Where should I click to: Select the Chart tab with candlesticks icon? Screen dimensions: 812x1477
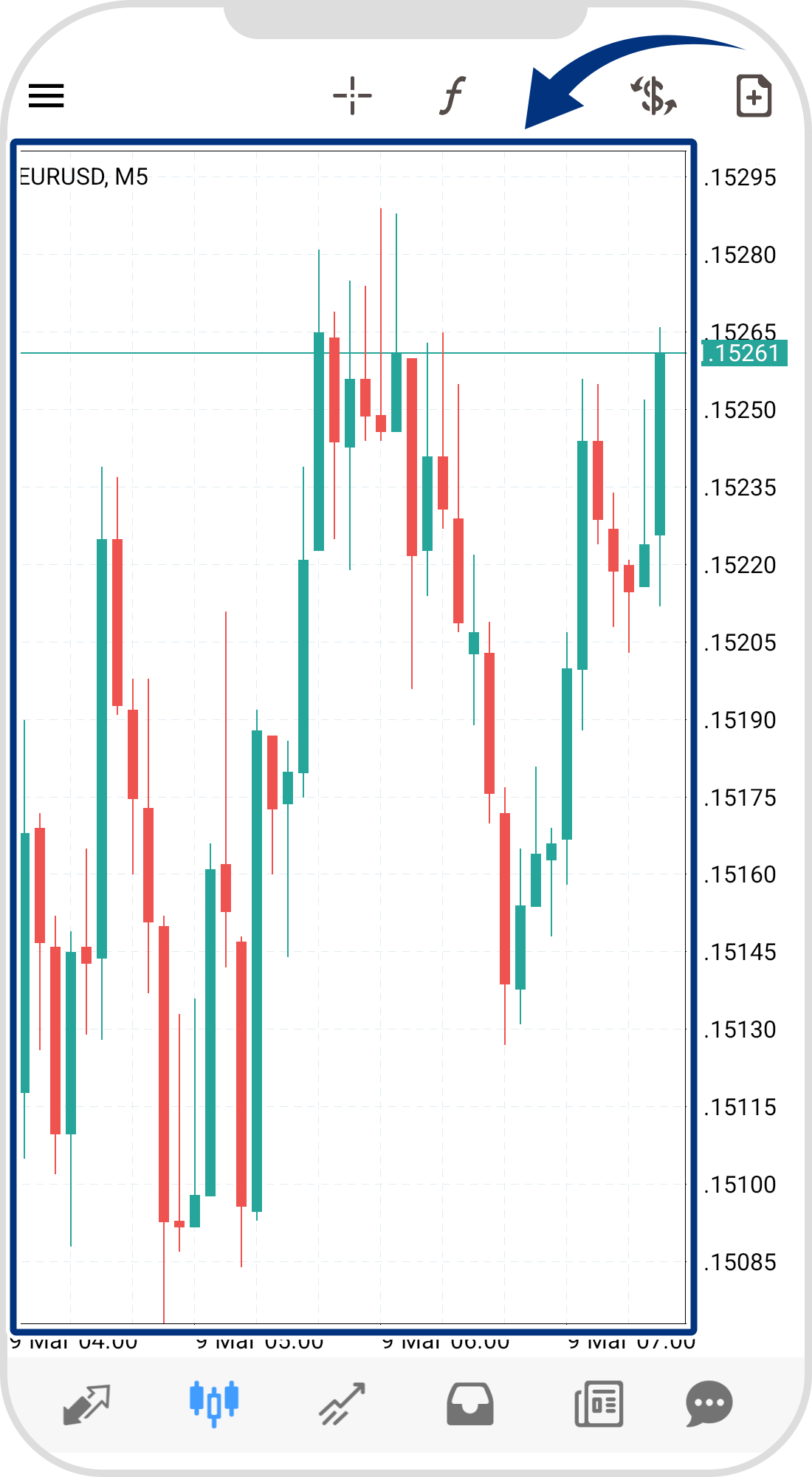pyautogui.click(x=214, y=1402)
